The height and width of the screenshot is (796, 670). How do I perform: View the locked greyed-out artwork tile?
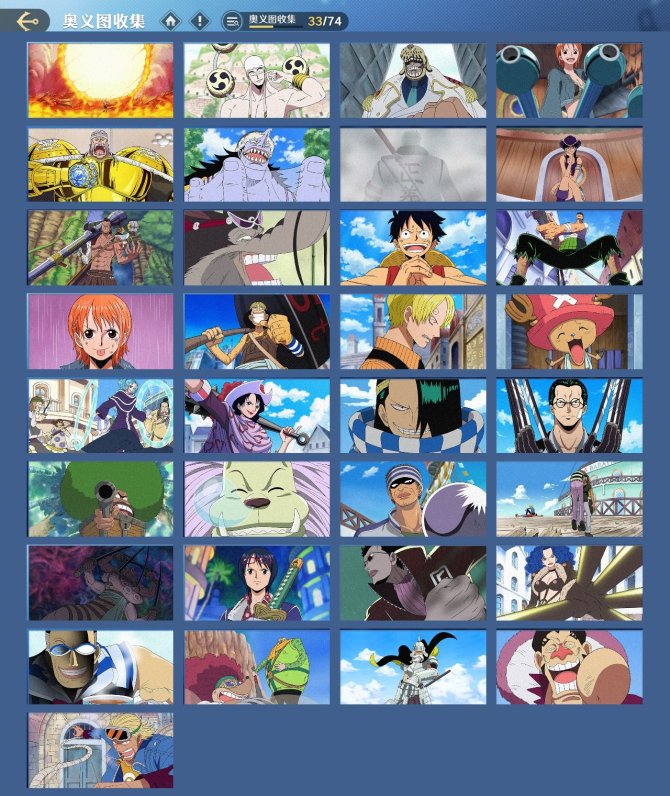[x=413, y=164]
